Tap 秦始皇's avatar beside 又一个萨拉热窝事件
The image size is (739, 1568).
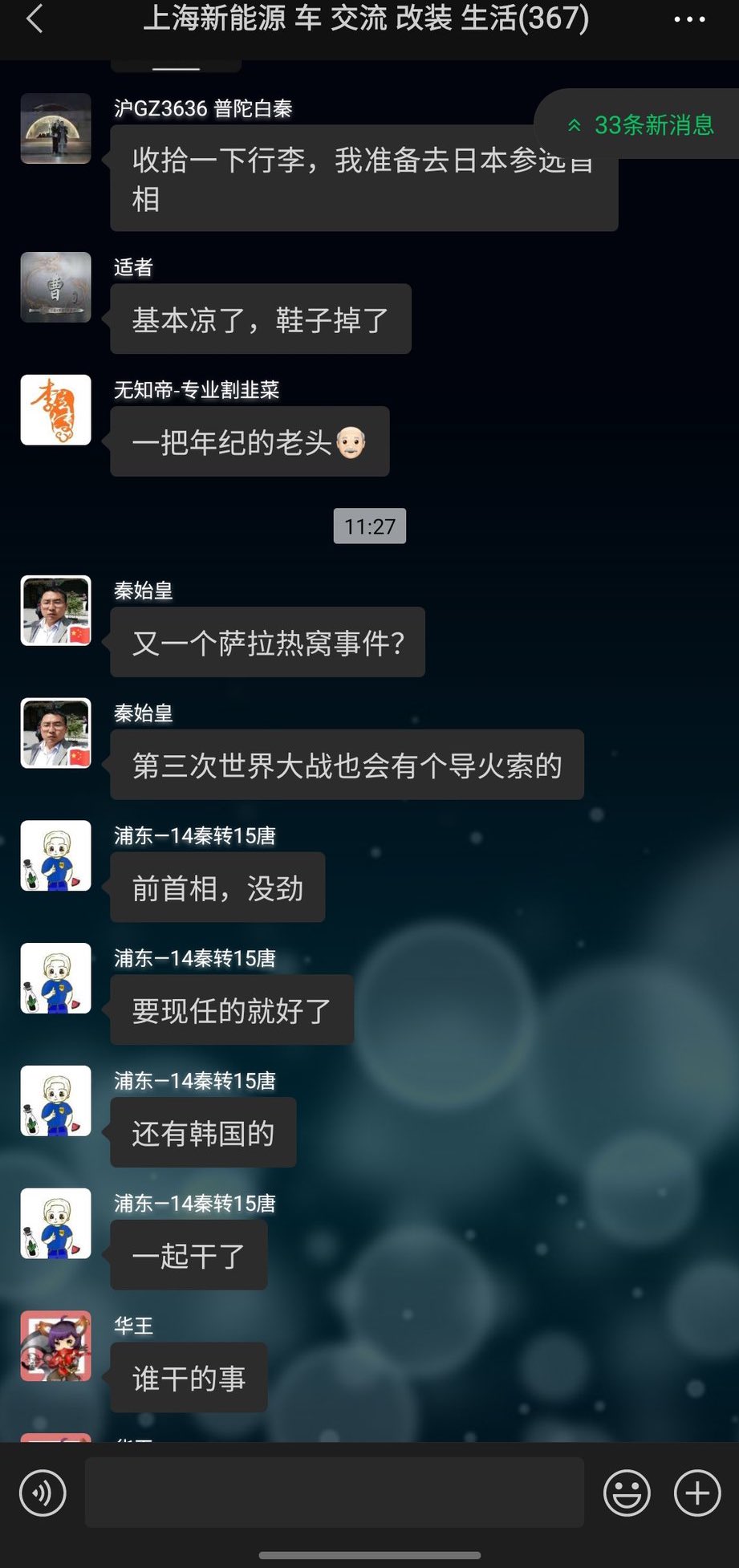pyautogui.click(x=55, y=611)
